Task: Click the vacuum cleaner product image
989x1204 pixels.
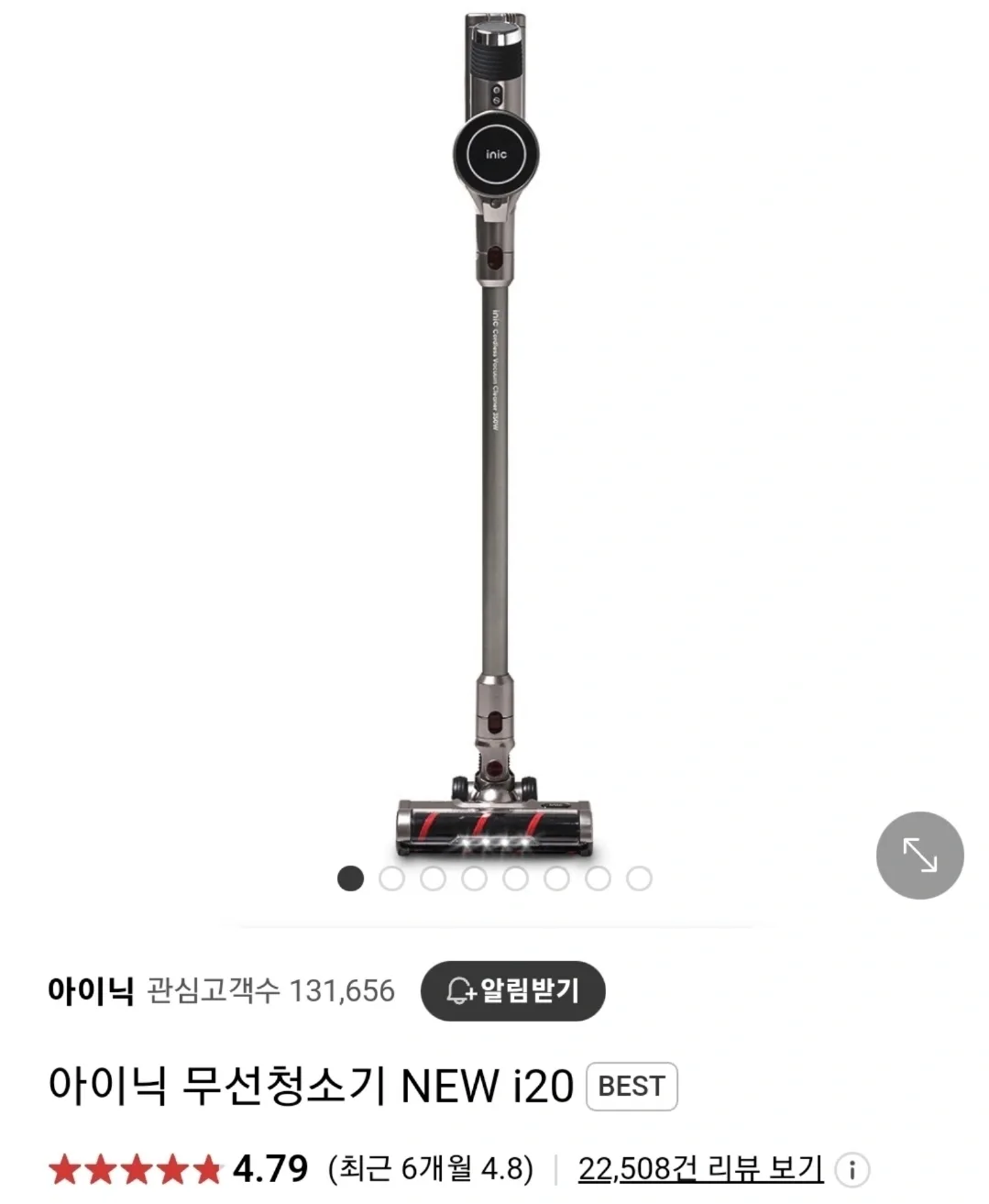Action: click(x=495, y=431)
